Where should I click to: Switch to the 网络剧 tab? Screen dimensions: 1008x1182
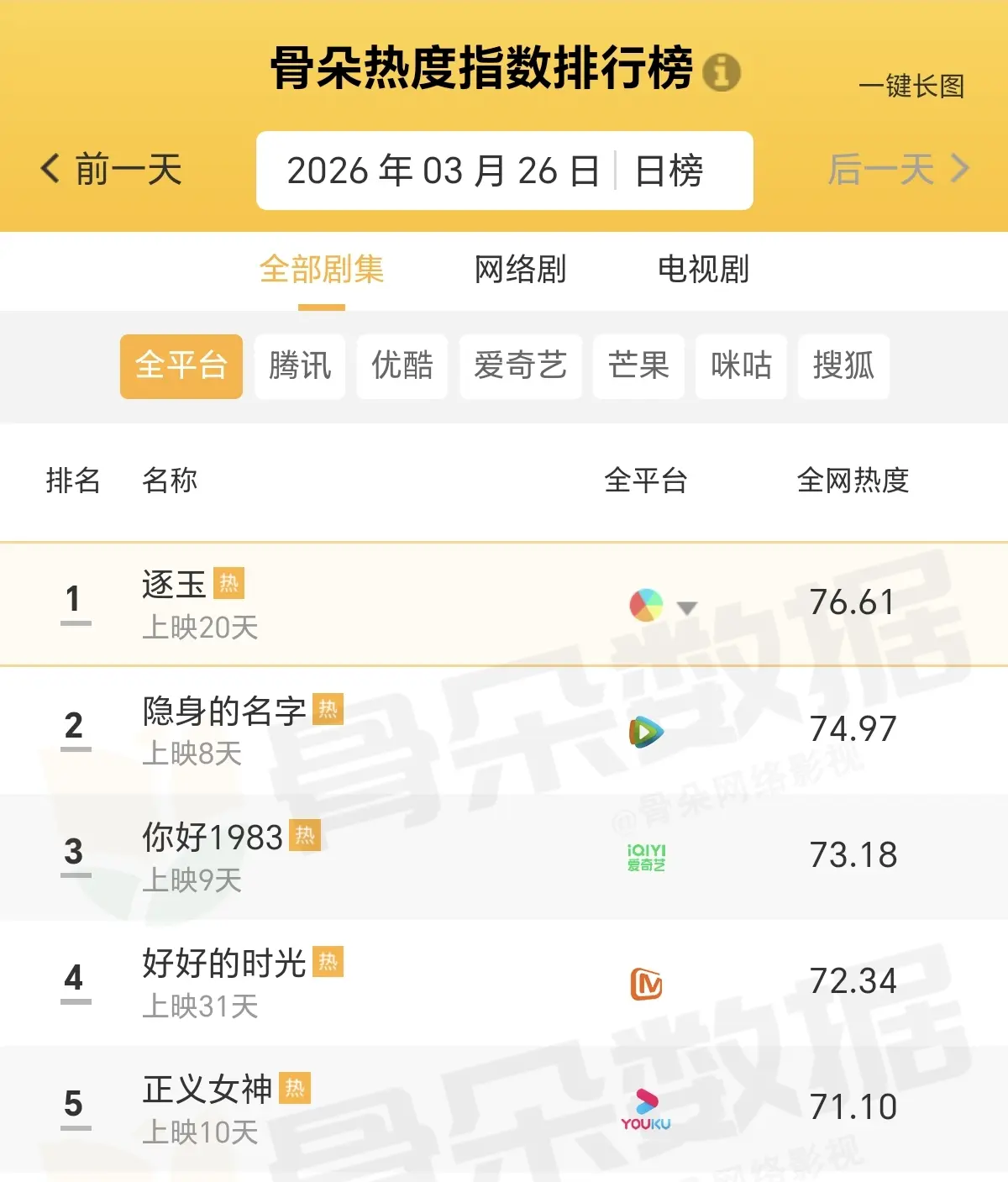coord(520,270)
